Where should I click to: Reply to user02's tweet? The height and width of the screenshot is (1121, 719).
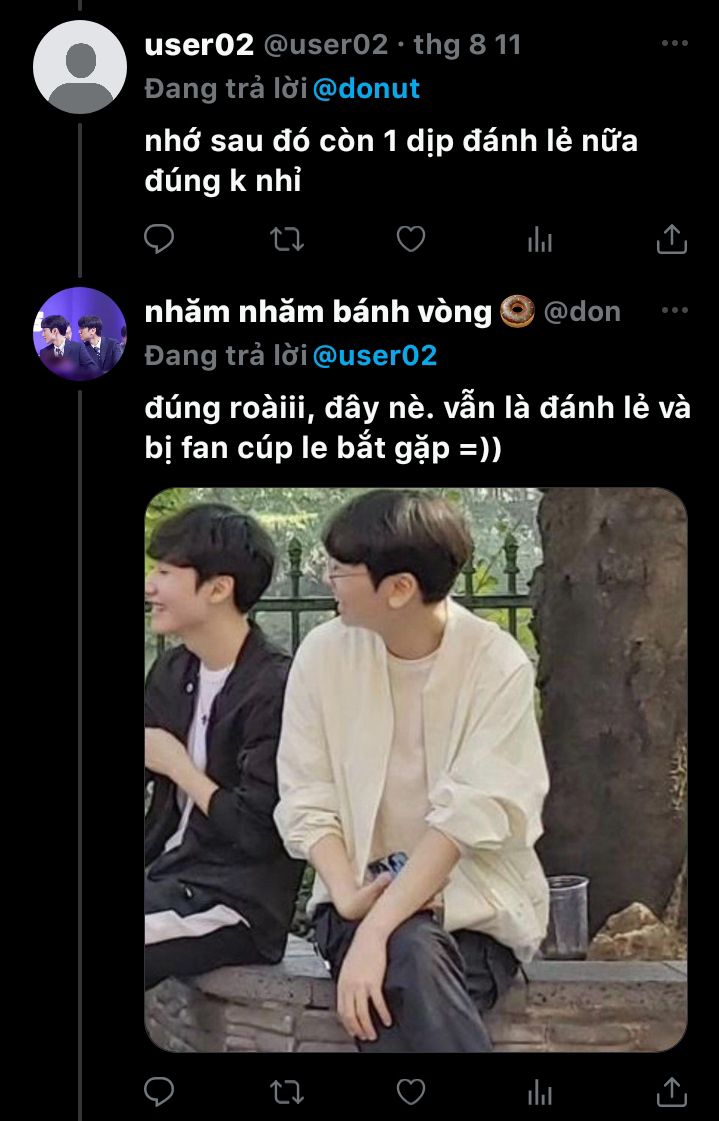tap(160, 239)
